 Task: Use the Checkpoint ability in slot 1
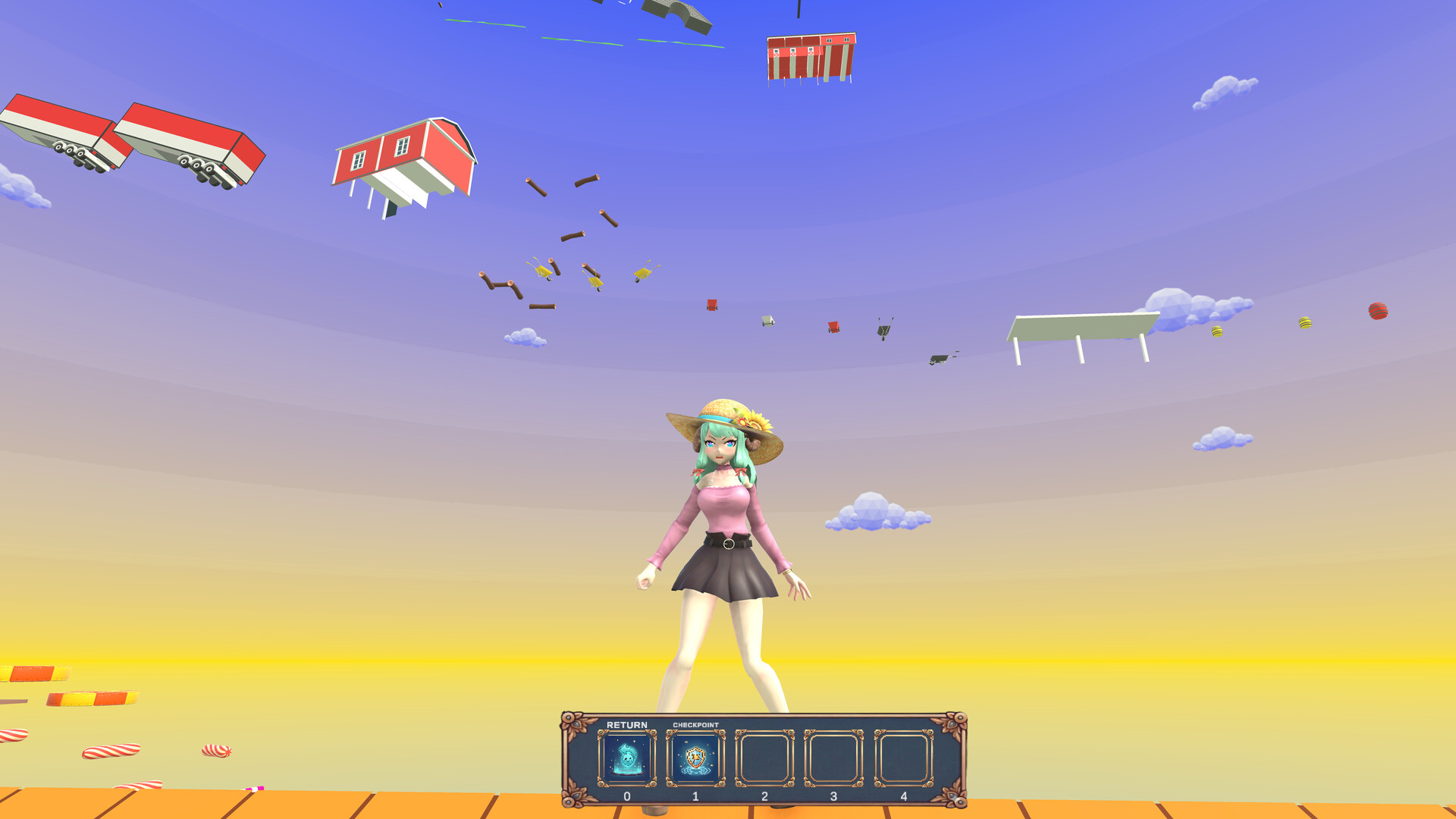[x=695, y=758]
